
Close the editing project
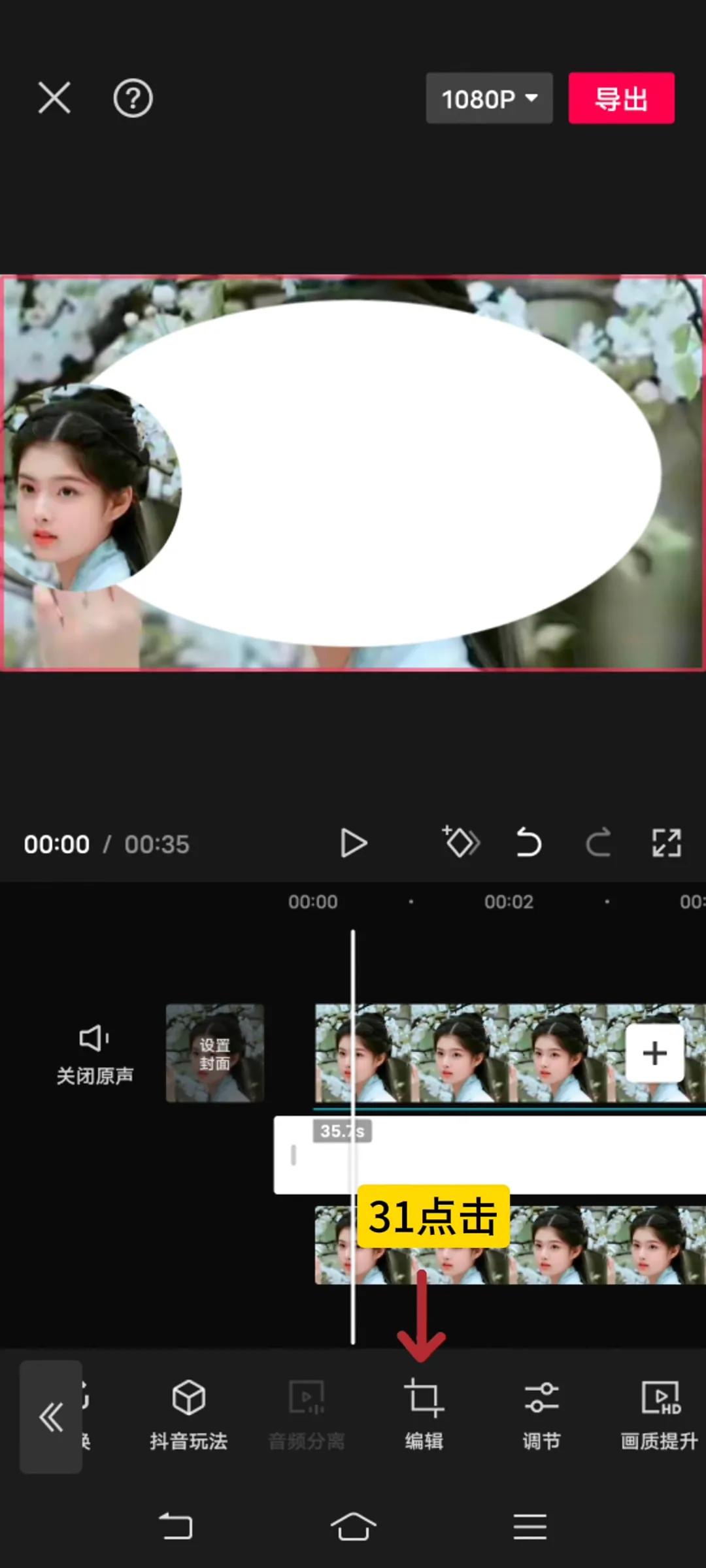(x=54, y=98)
